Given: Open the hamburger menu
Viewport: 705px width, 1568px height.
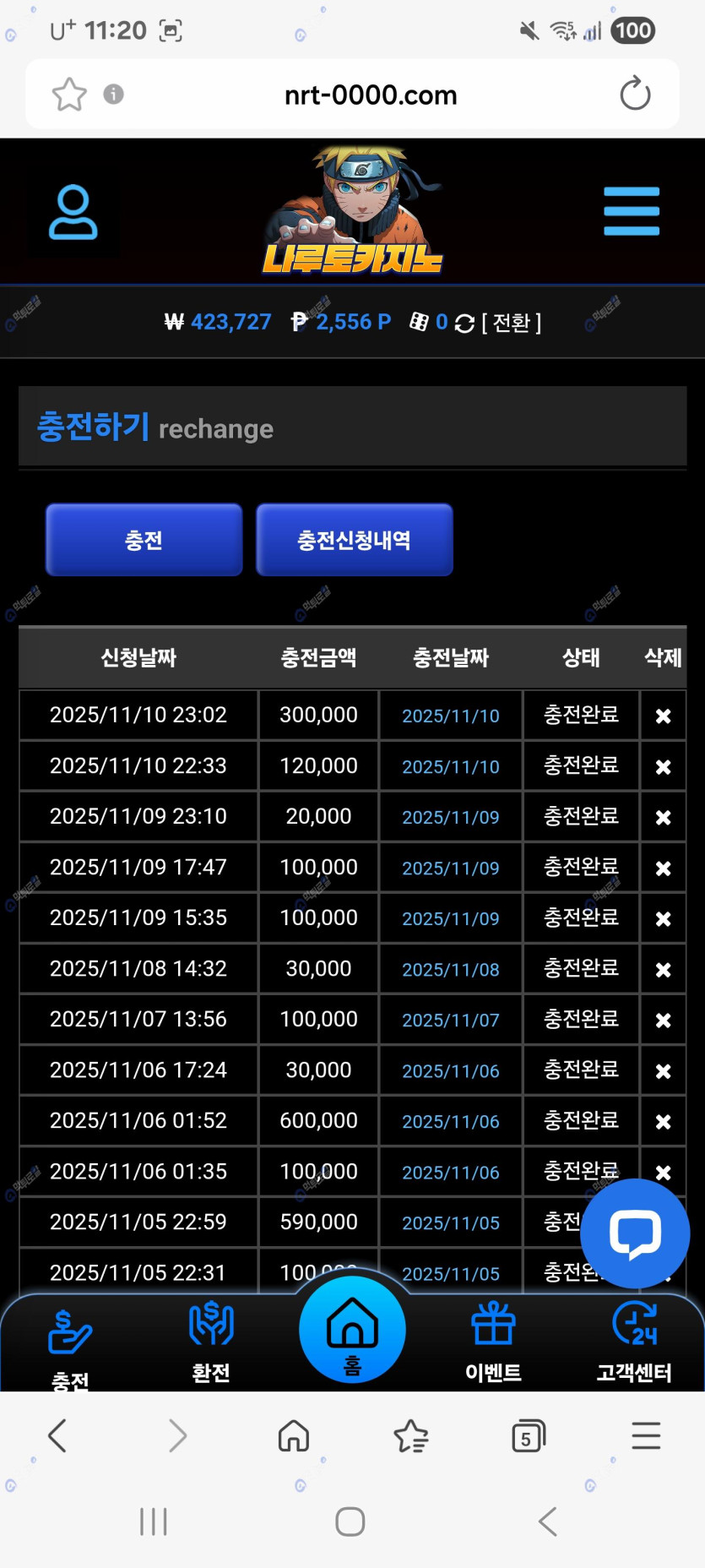Looking at the screenshot, I should point(631,211).
